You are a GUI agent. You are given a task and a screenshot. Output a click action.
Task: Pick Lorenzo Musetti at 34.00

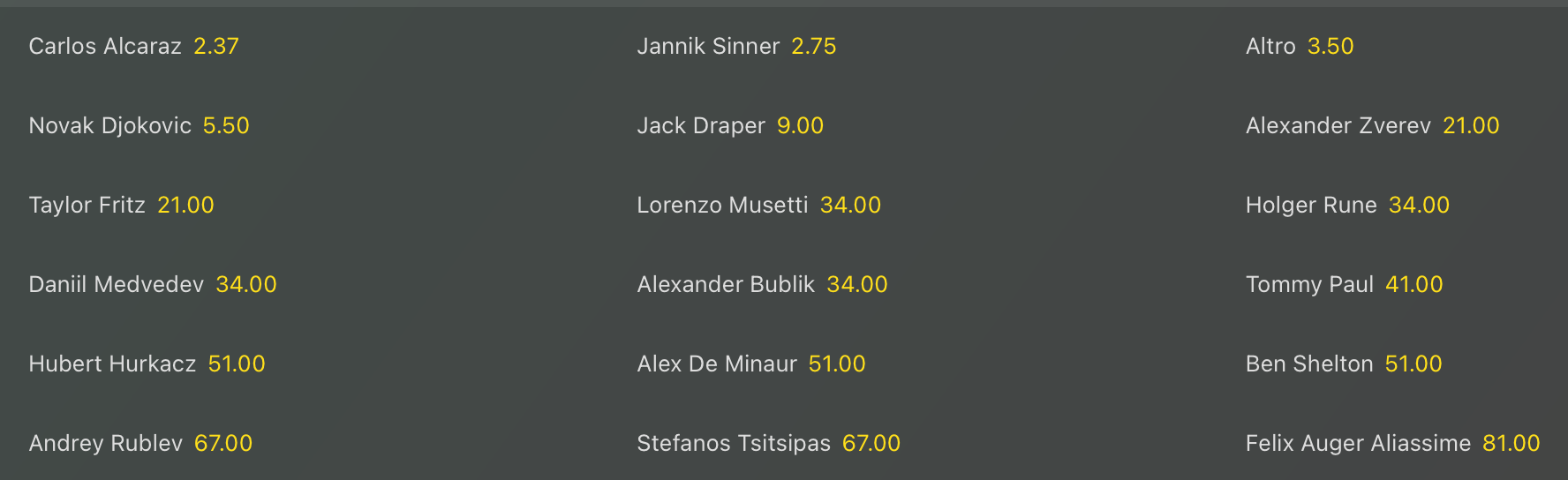point(758,205)
